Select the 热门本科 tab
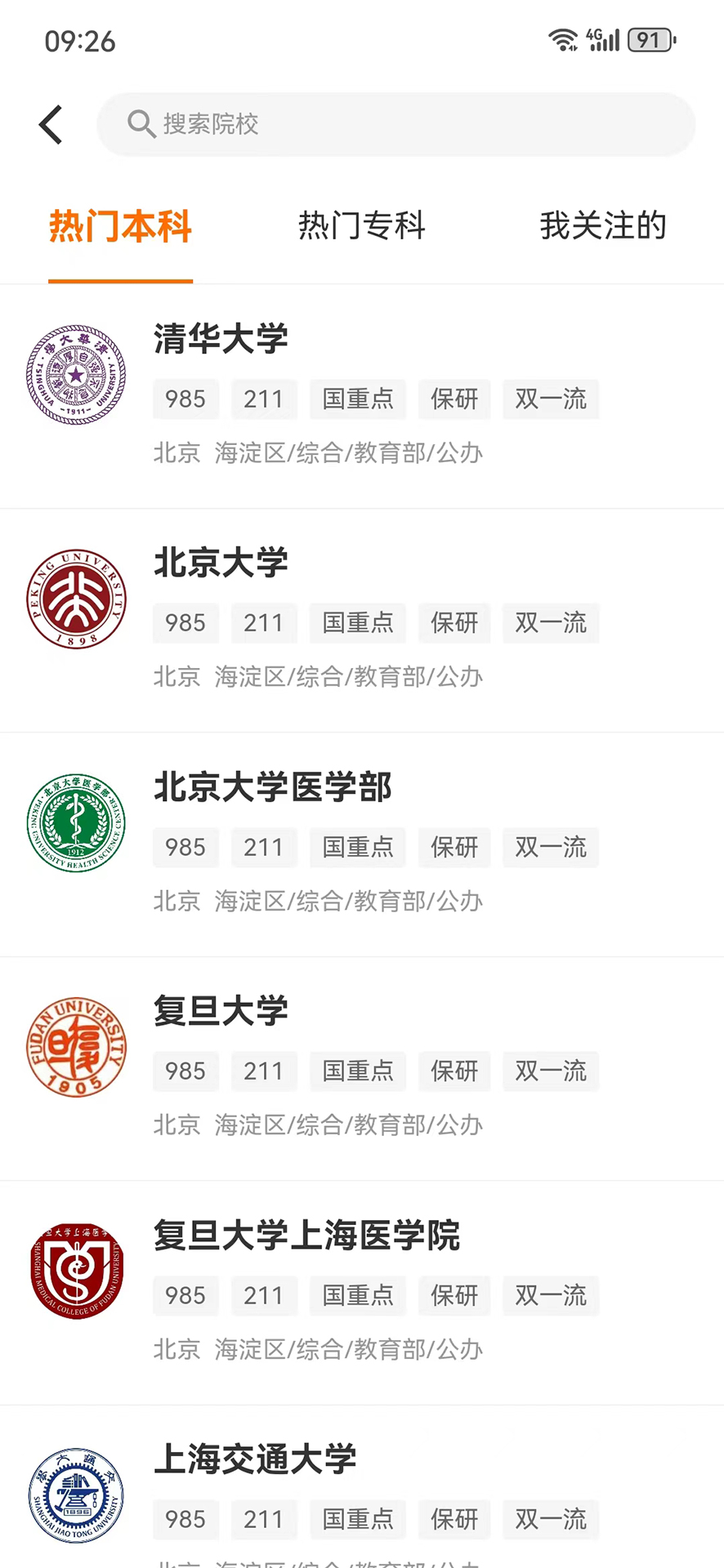The width and height of the screenshot is (724, 1568). [x=120, y=226]
